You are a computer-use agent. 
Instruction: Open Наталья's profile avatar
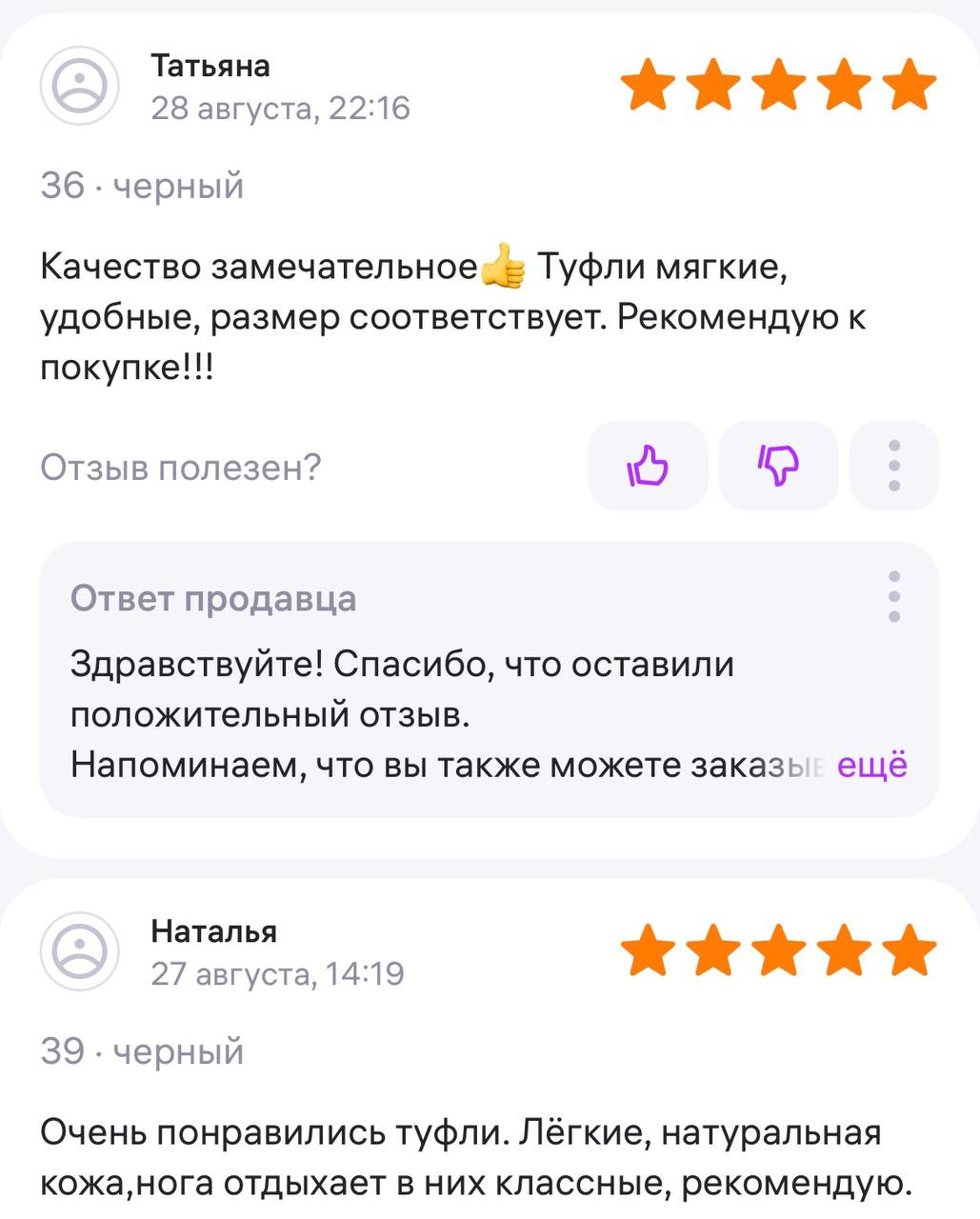coord(80,951)
